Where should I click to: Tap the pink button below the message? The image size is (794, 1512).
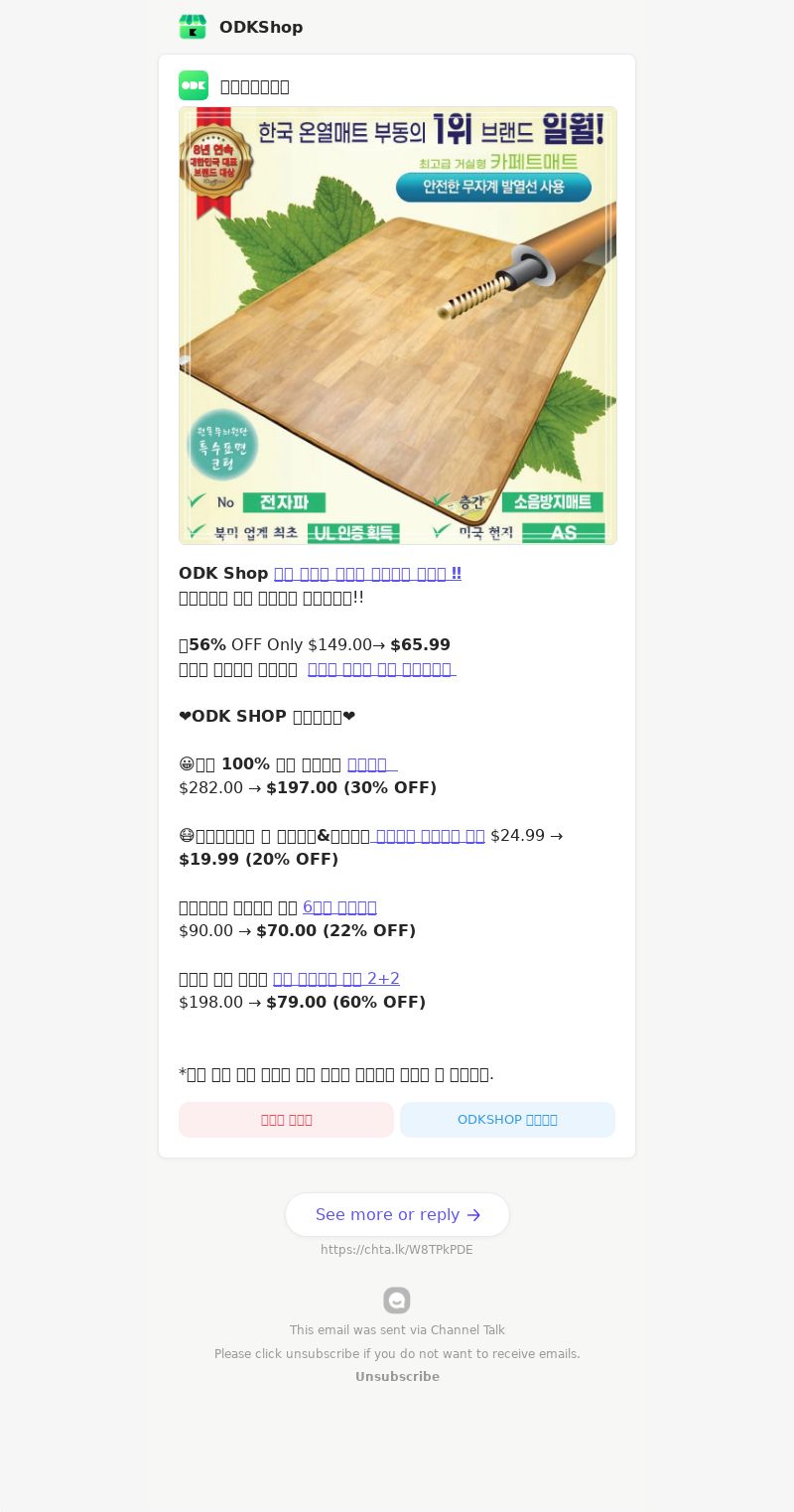(x=286, y=1120)
